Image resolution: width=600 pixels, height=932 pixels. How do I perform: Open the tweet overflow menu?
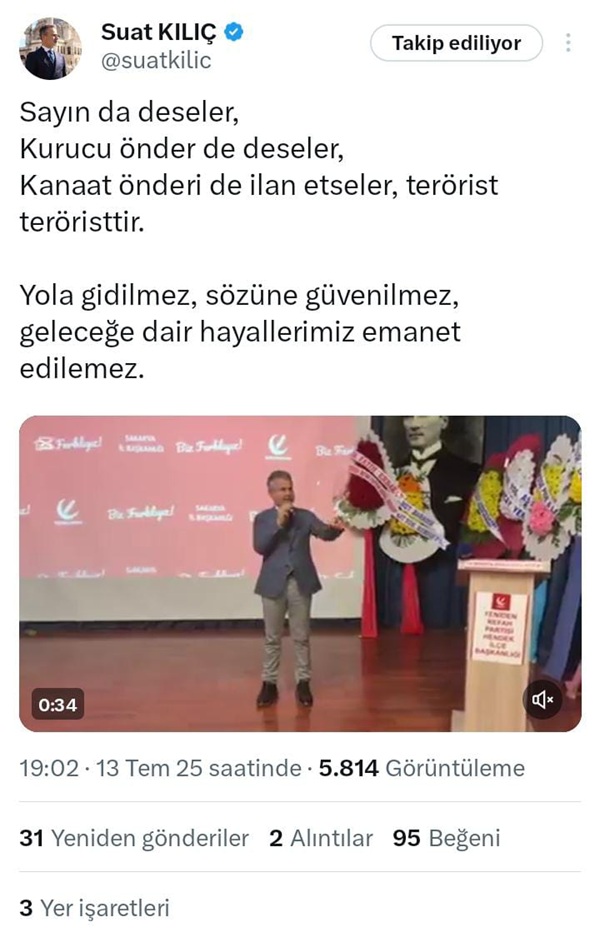[568, 43]
